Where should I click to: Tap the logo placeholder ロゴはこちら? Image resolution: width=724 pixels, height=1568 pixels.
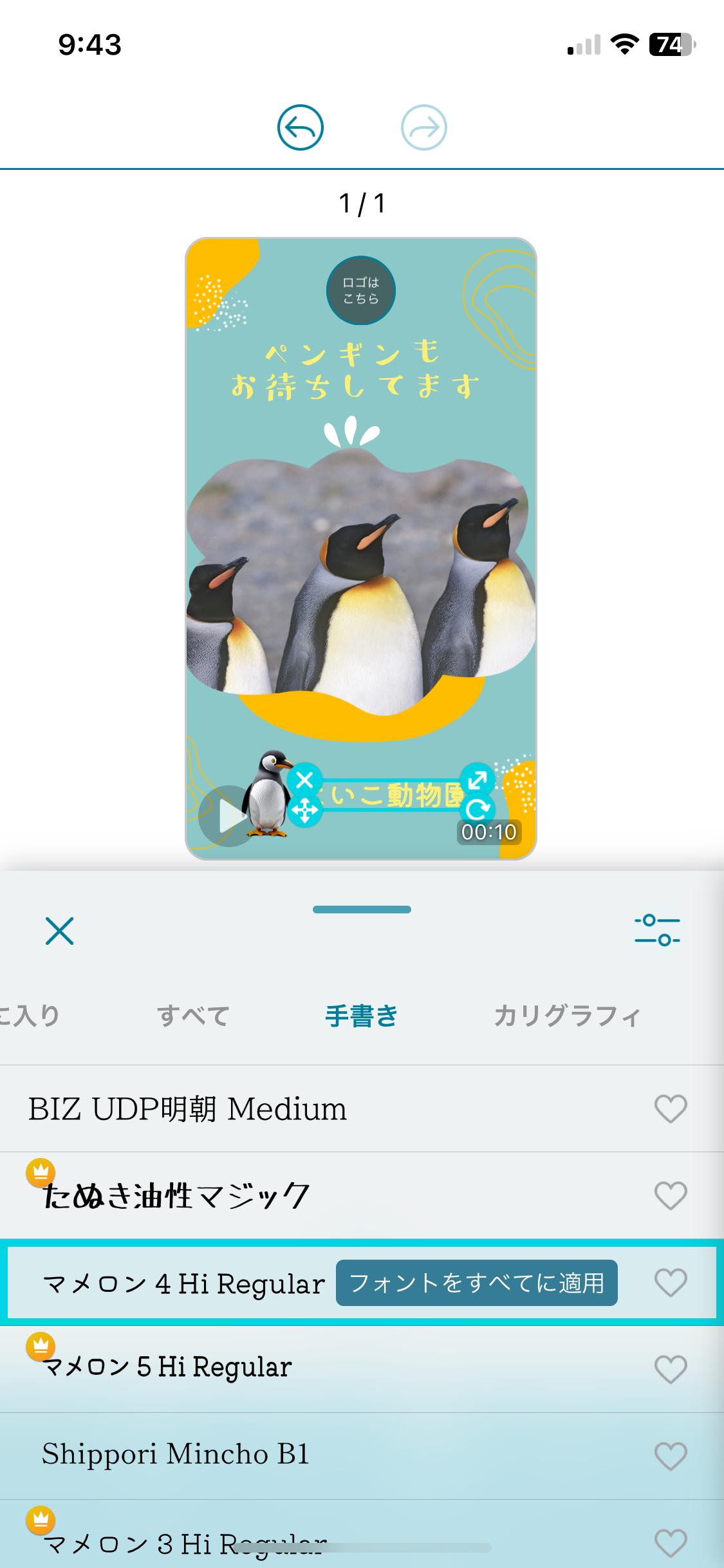click(x=360, y=290)
